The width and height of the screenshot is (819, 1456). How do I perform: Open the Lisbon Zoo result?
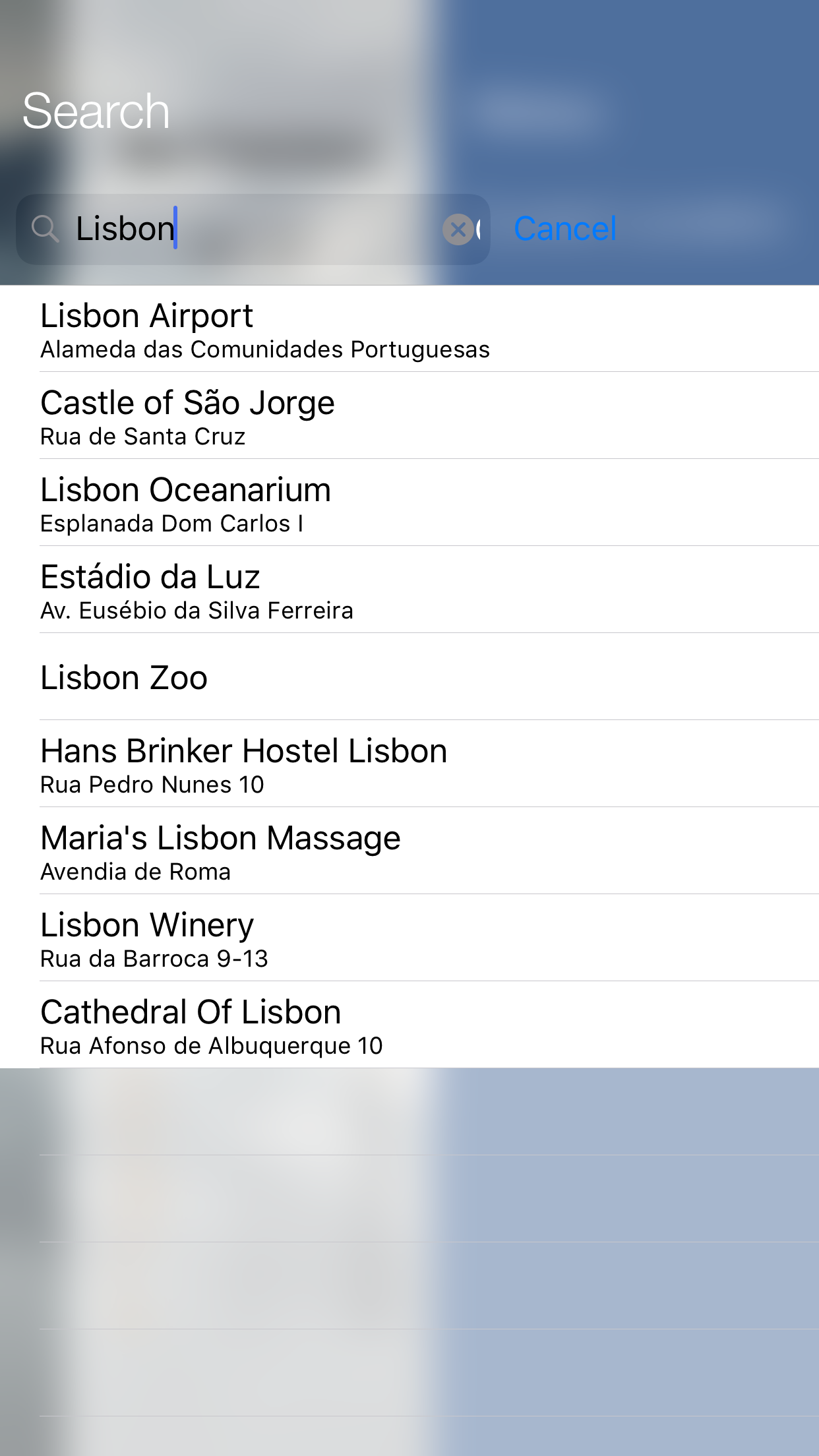pyautogui.click(x=409, y=677)
